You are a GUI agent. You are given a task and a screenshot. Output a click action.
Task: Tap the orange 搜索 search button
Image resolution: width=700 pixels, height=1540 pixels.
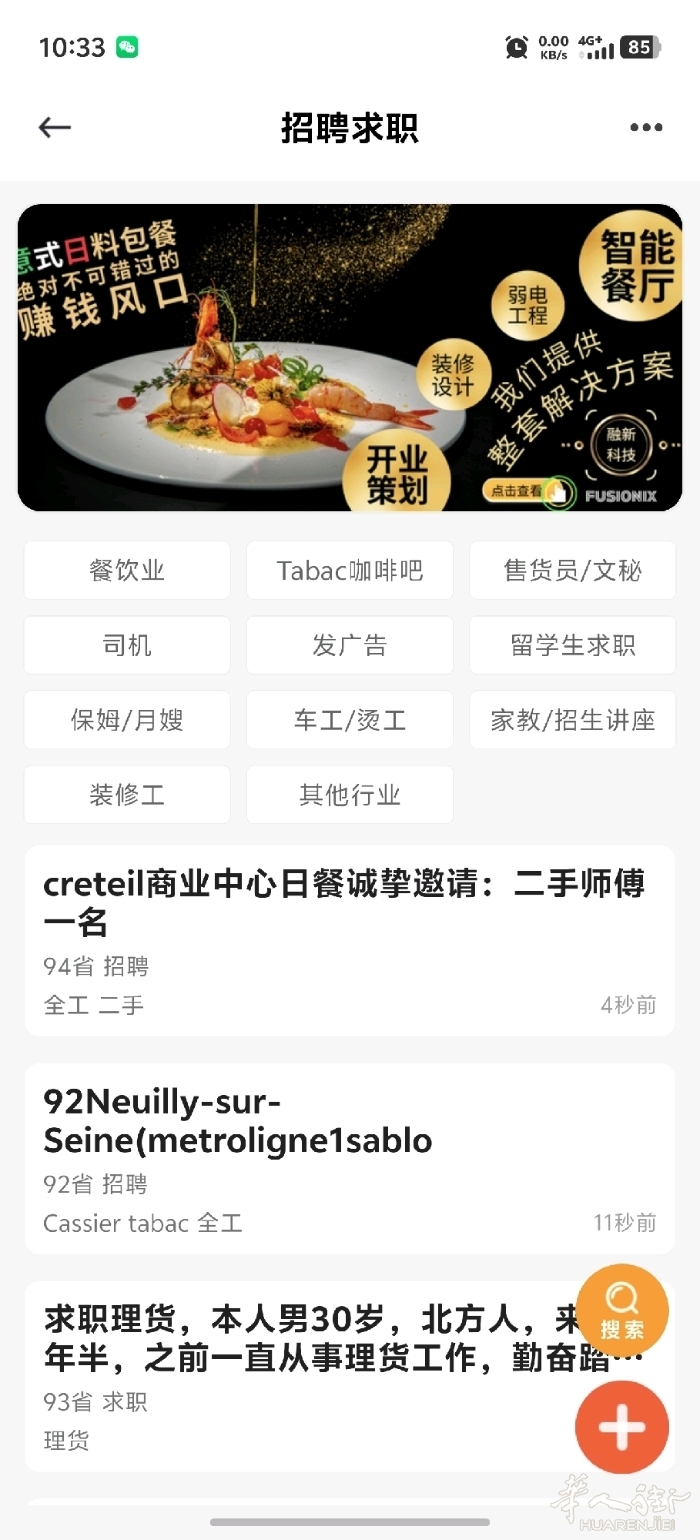pos(622,1310)
